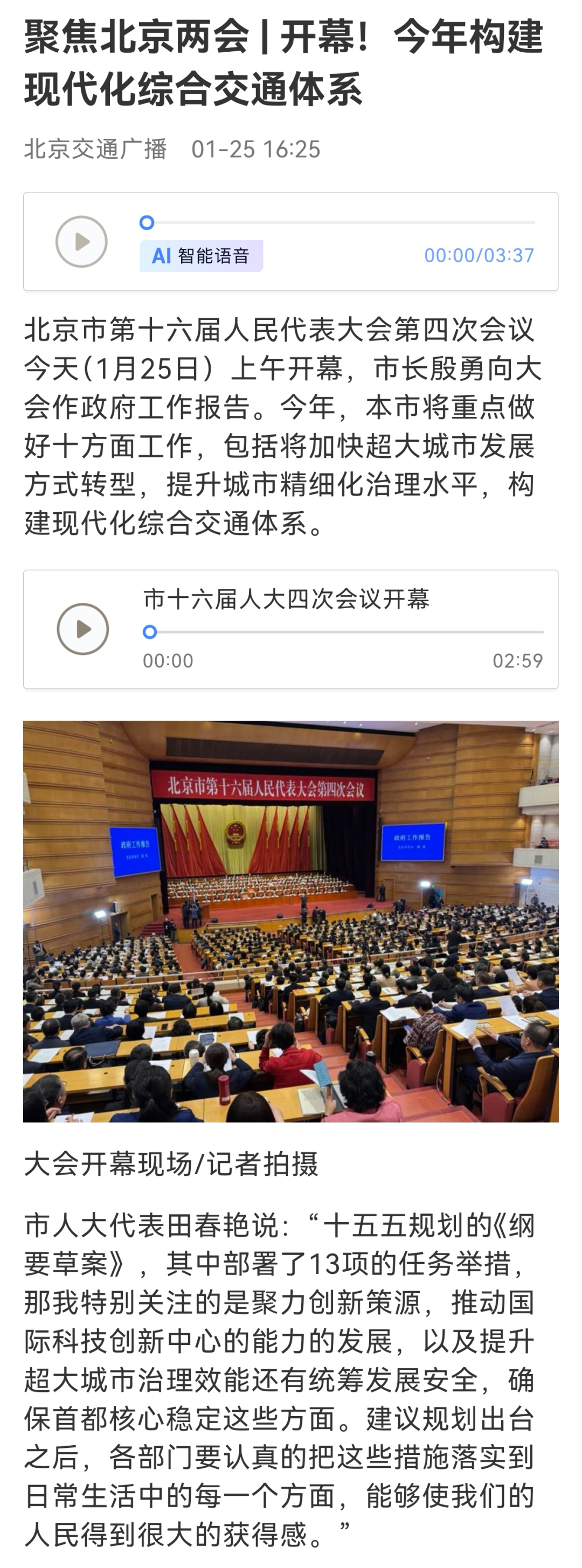
Task: Play the 市十六届人大四次会议开幕 audio clip
Action: [83, 629]
